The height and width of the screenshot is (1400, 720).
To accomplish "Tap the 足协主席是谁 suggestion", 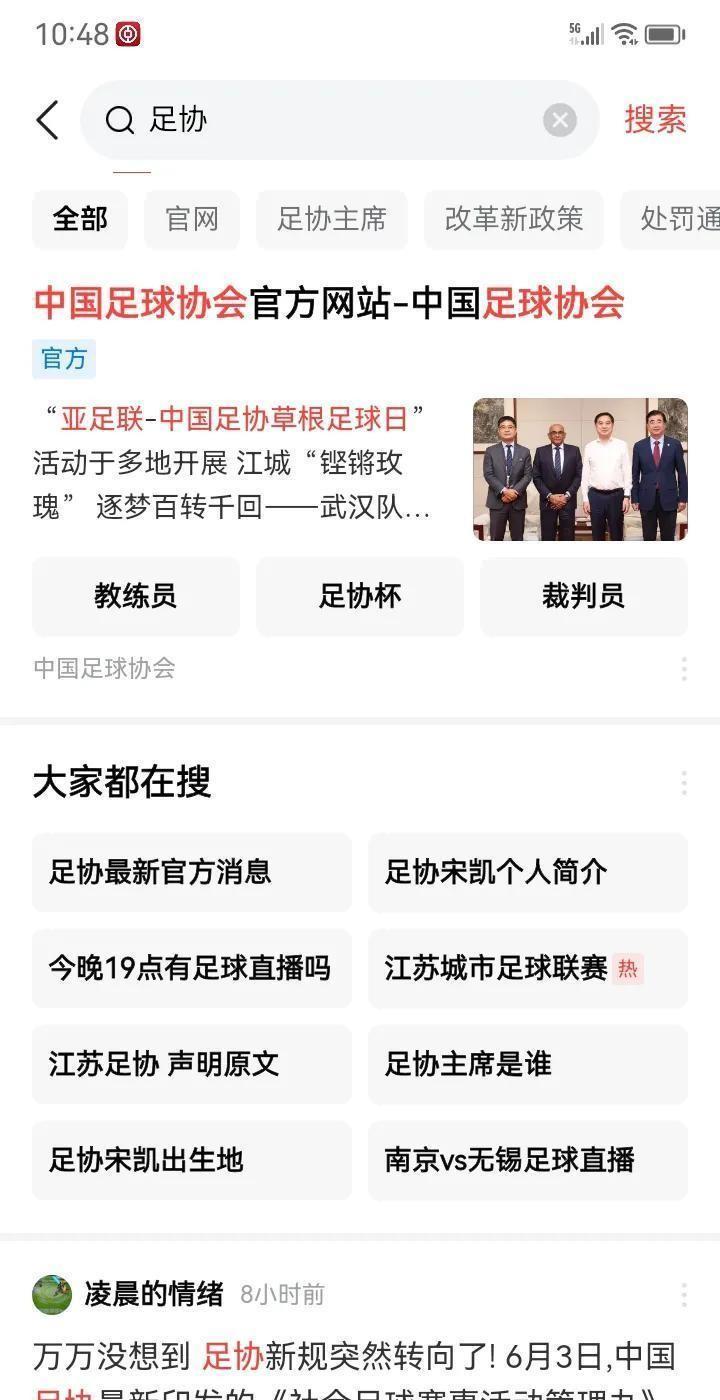I will click(x=528, y=1064).
